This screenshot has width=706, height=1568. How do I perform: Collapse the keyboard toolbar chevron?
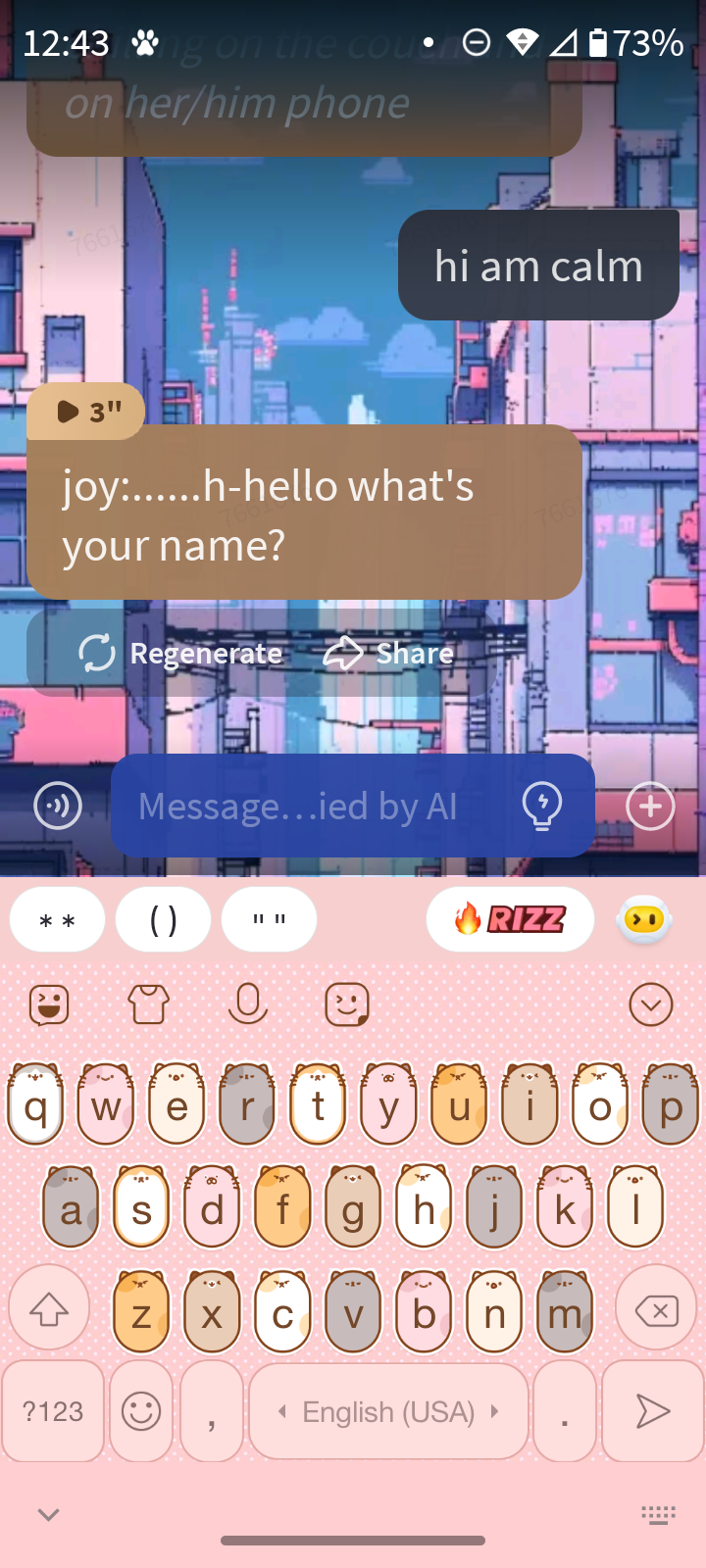coord(651,1004)
